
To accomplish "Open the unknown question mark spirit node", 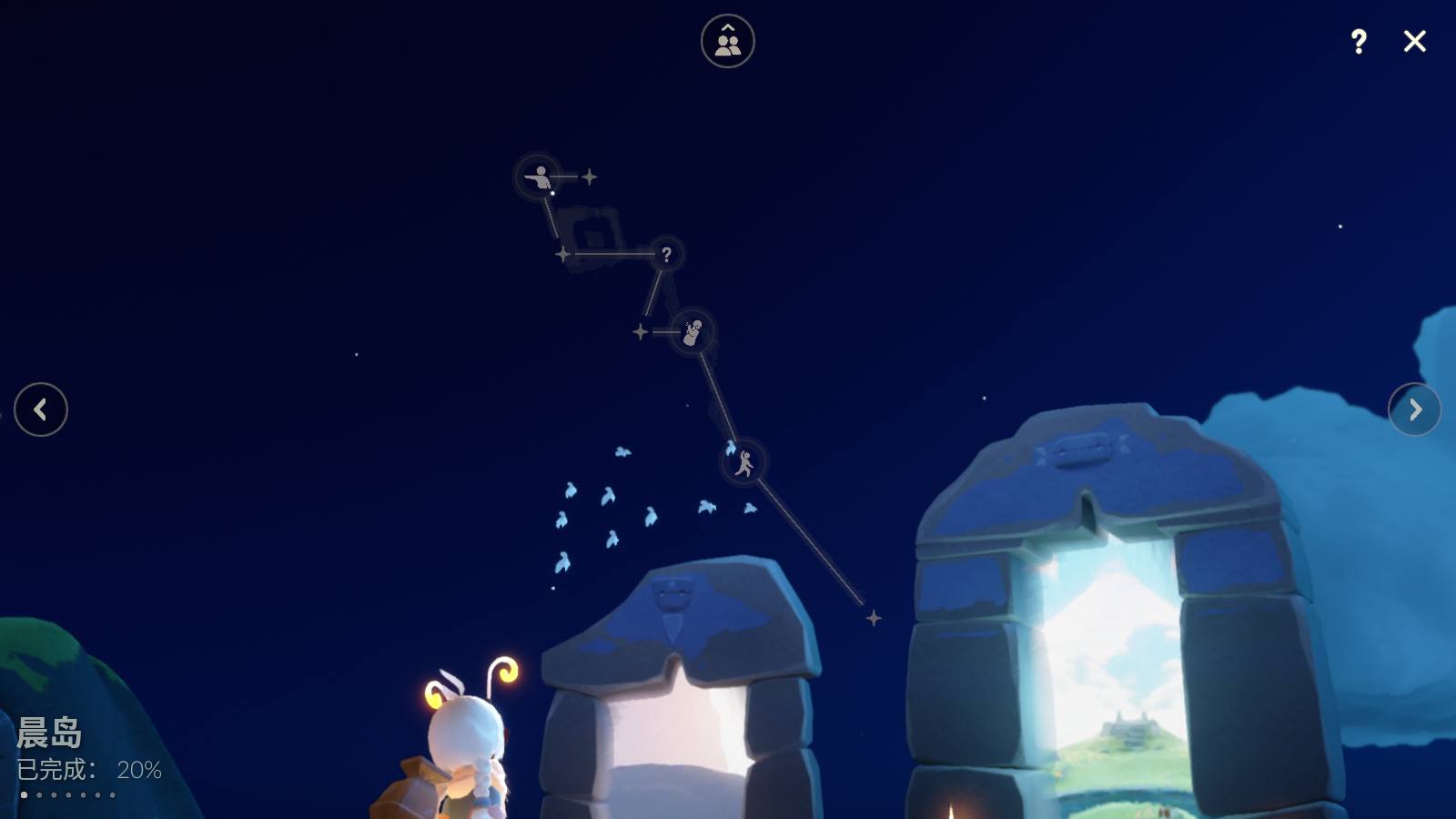I will tap(666, 254).
